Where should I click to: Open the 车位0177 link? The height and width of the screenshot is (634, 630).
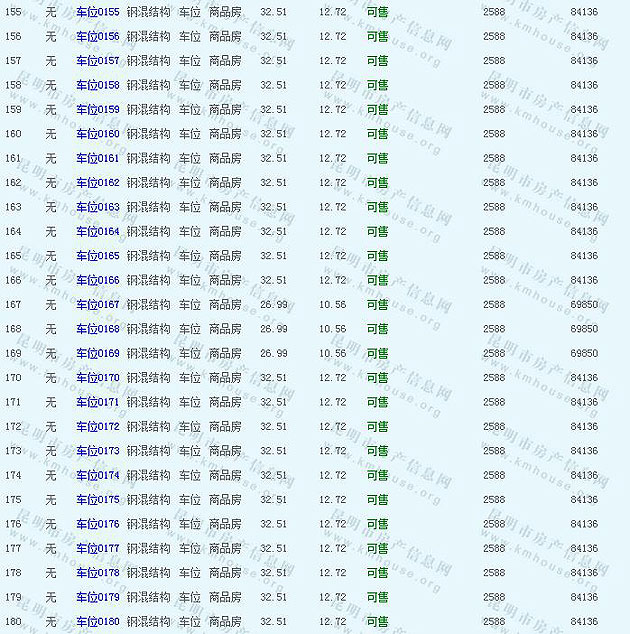click(x=98, y=548)
